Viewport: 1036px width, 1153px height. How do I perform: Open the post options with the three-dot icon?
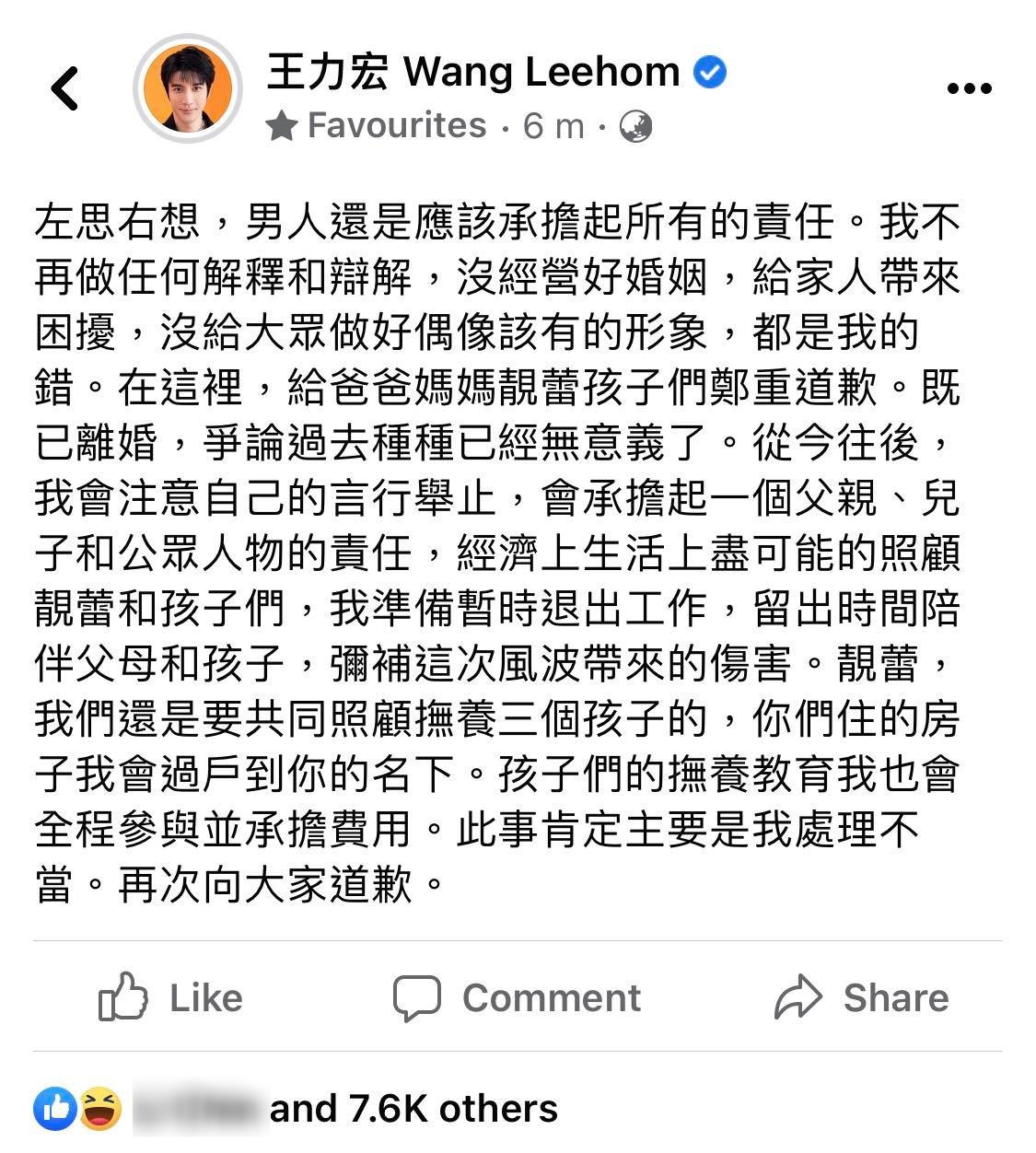click(x=970, y=87)
